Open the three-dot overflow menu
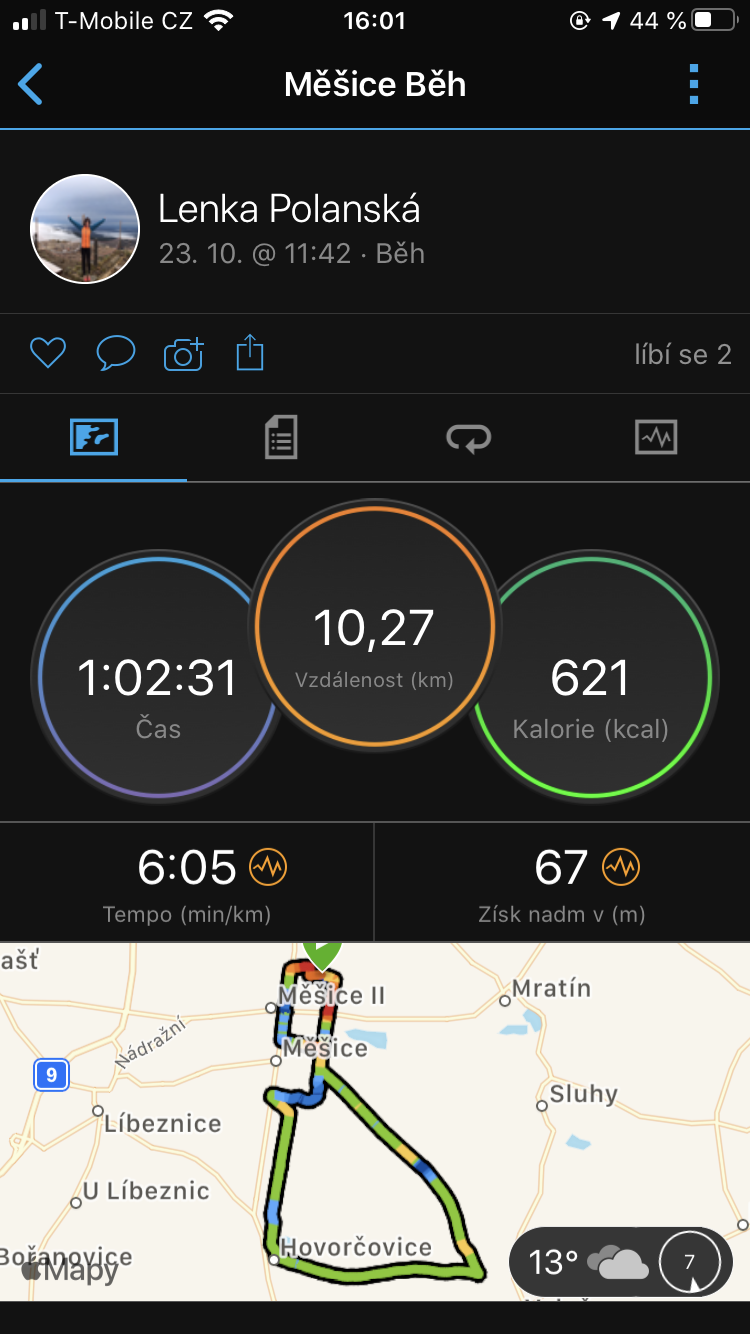Viewport: 750px width, 1334px height. (694, 84)
